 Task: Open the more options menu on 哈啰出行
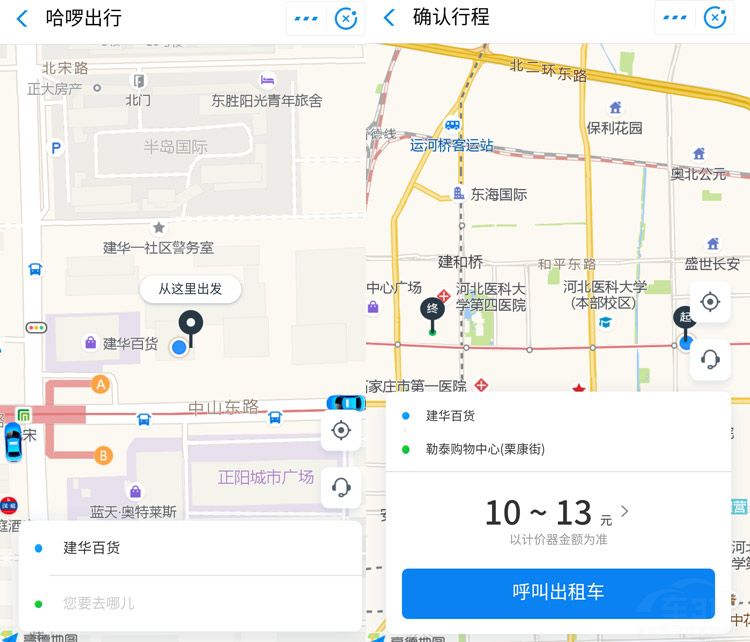coord(305,18)
